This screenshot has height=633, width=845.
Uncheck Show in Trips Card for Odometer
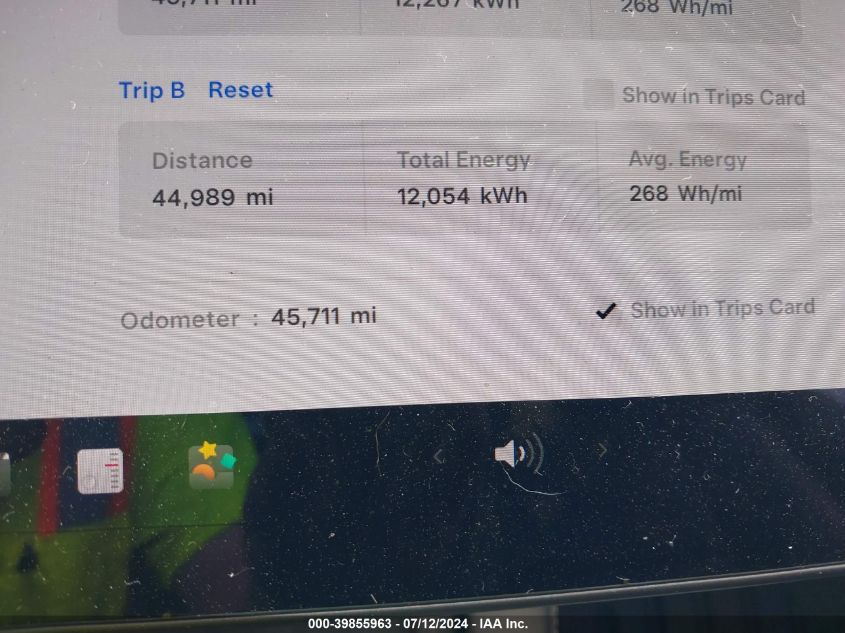coord(605,311)
